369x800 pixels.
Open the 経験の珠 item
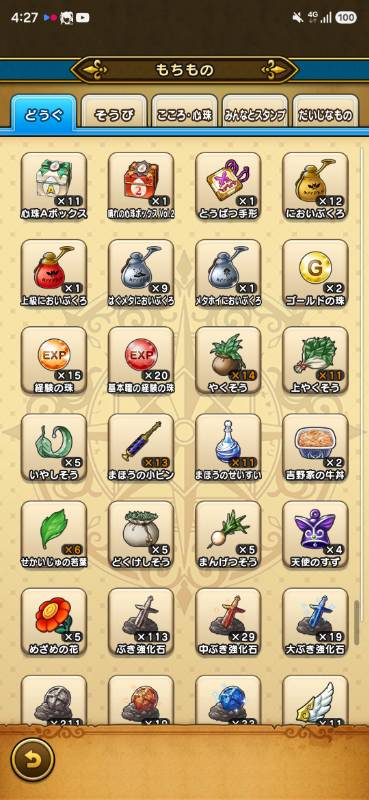[54, 360]
